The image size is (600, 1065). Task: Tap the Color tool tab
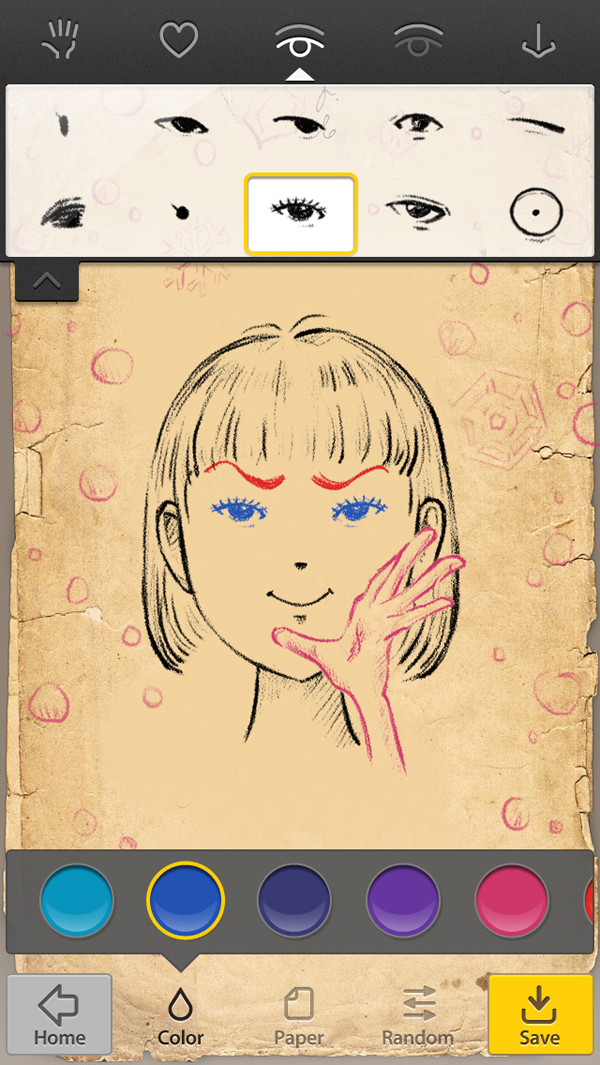tap(180, 1014)
